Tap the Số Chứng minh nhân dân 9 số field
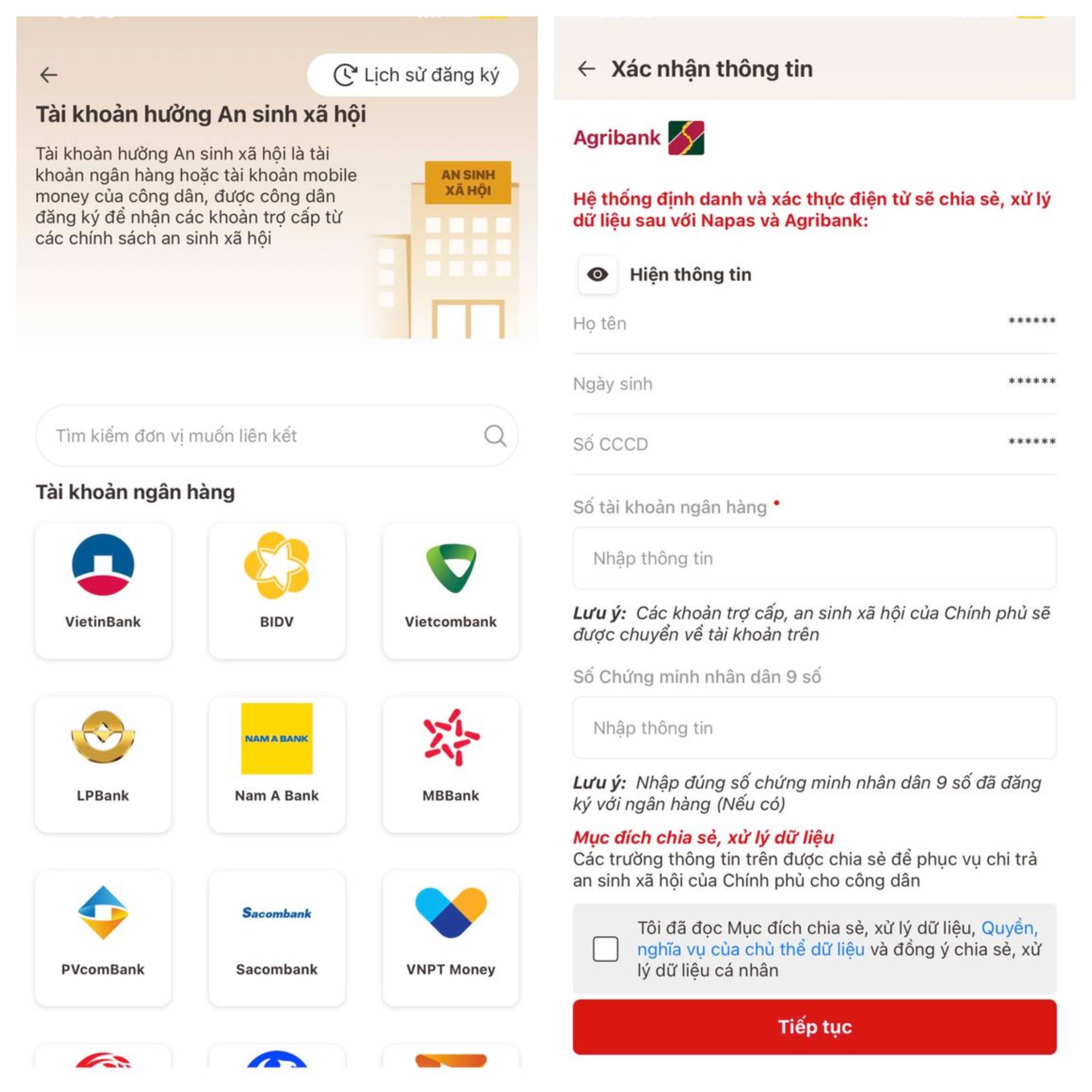 pyautogui.click(x=814, y=728)
